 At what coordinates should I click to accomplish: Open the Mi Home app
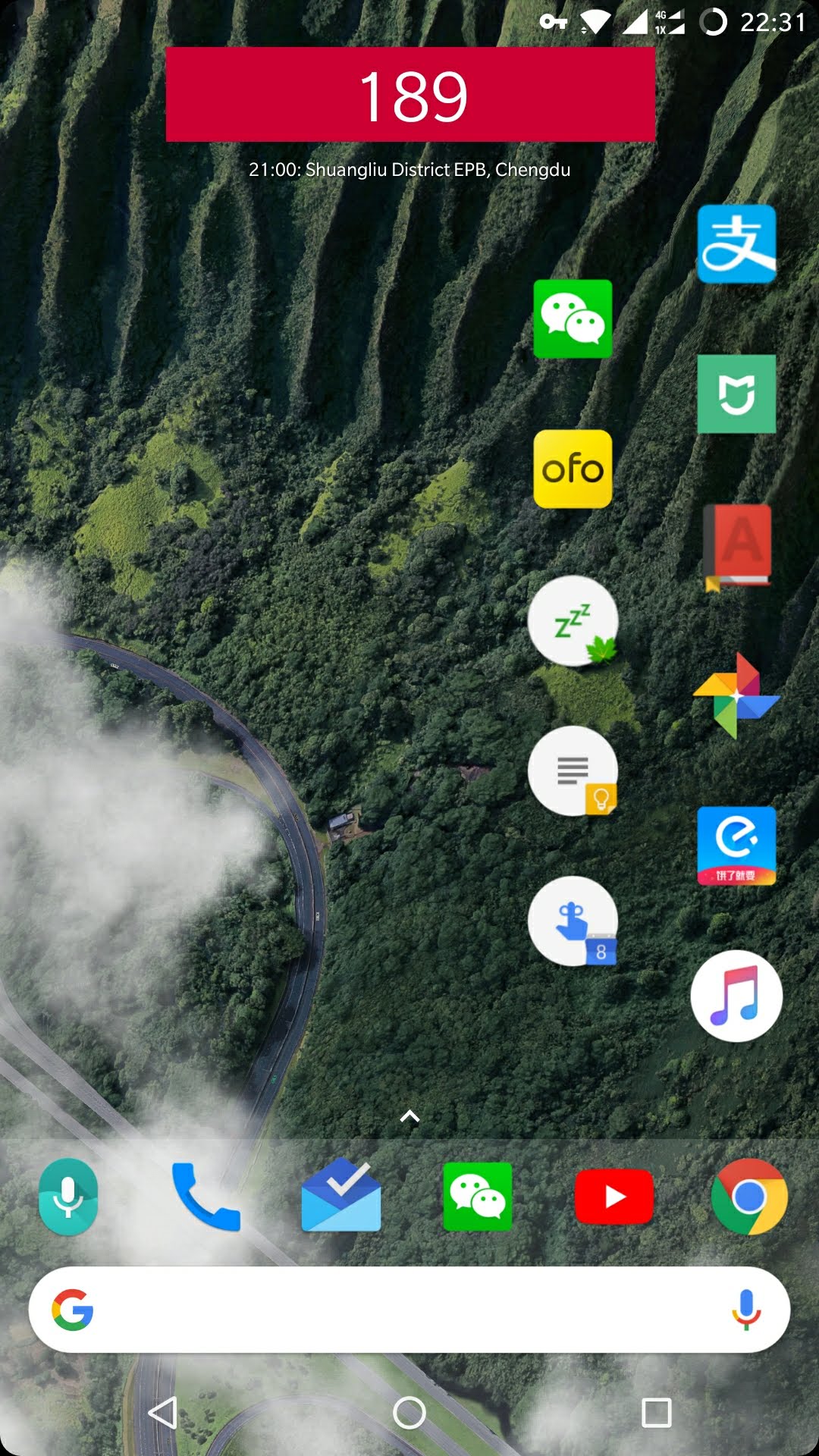coord(736,394)
